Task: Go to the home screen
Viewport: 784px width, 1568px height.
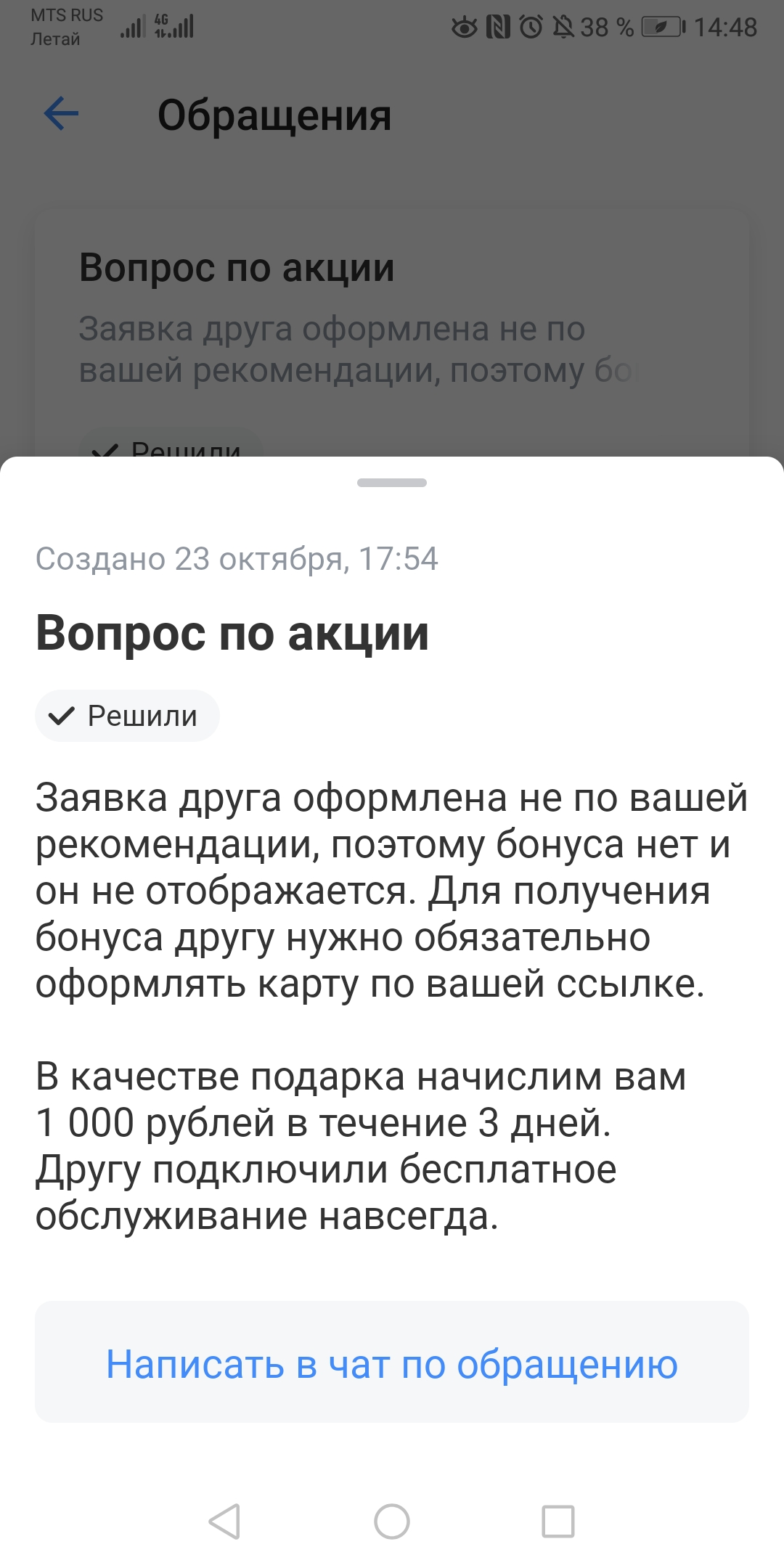Action: [392, 1521]
